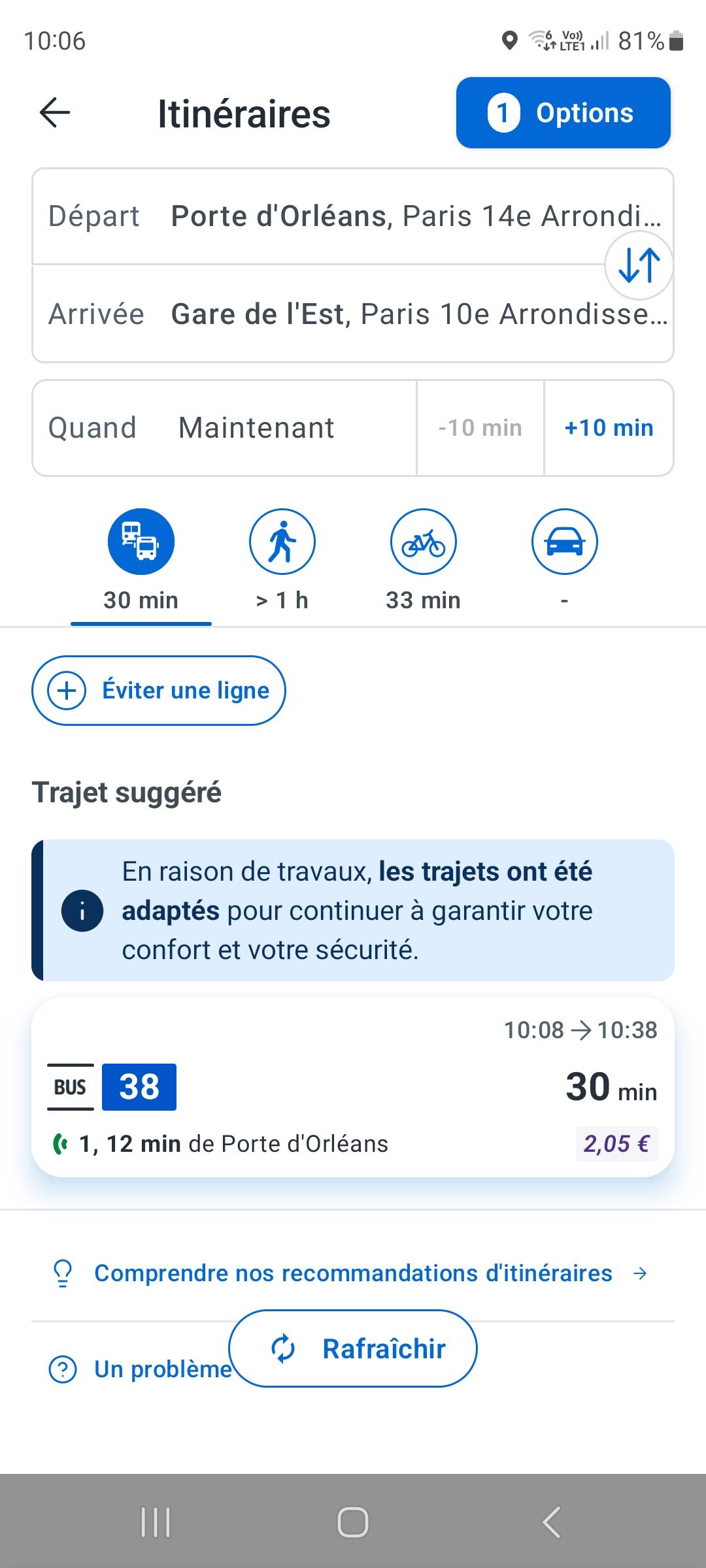Open the Un problème link
Screen dimensions: 706x1568
(141, 1369)
